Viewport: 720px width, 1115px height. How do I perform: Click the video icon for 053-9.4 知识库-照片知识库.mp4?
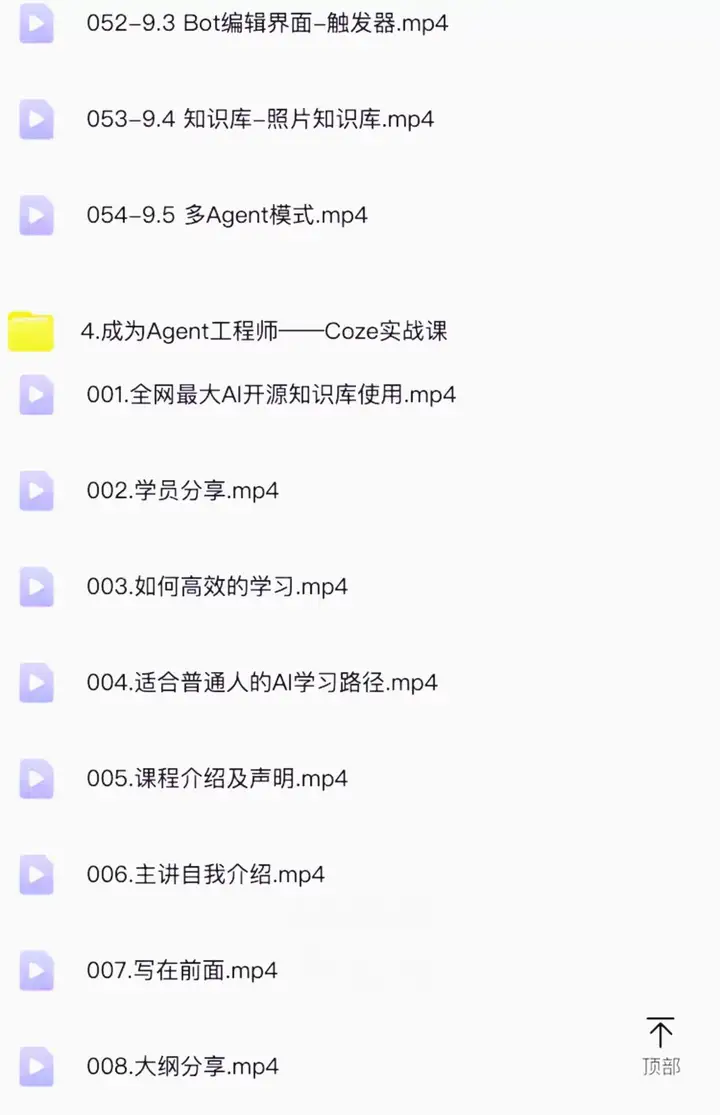[x=36, y=120]
